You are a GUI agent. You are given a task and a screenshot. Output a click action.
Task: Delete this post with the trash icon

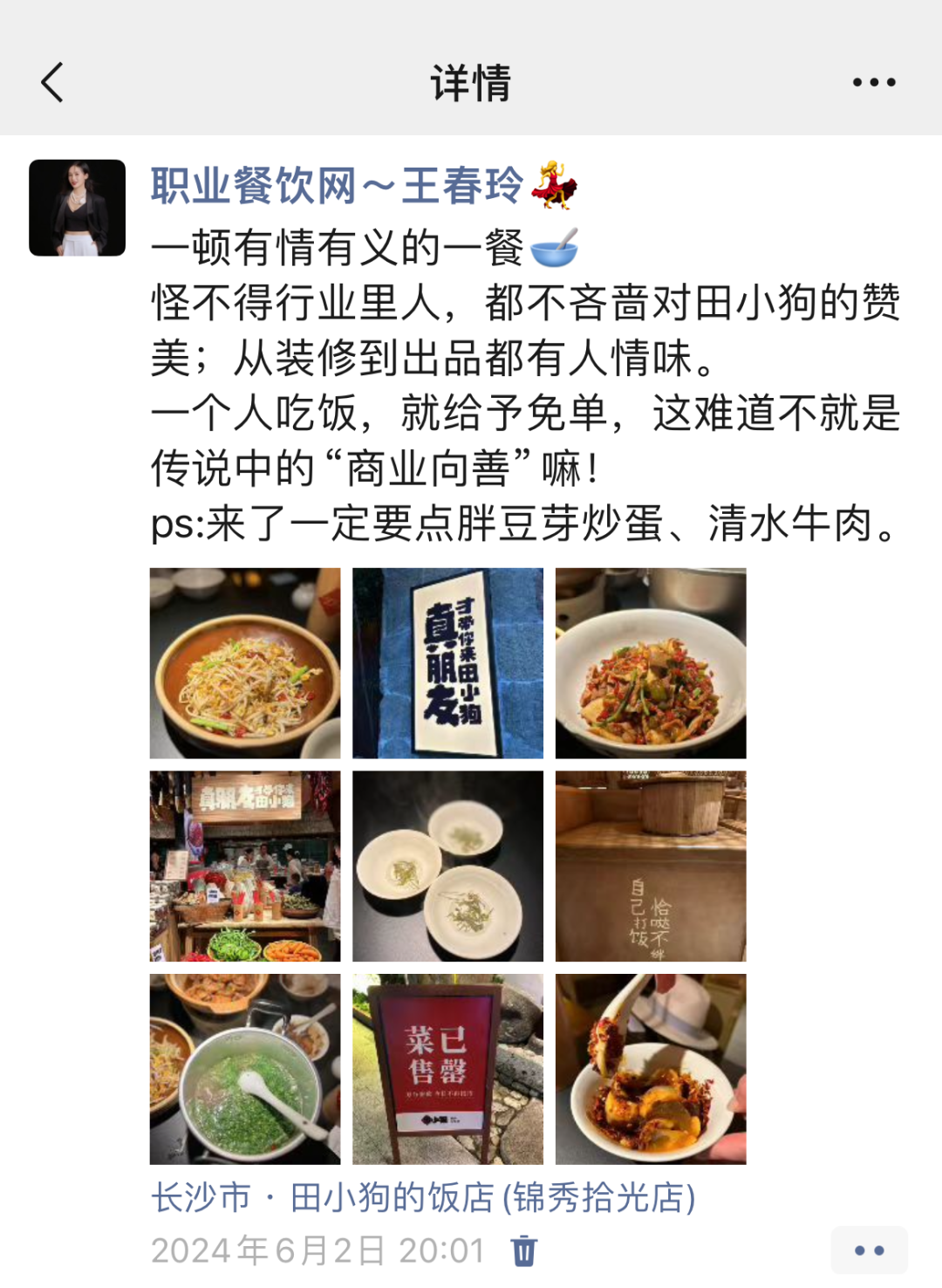[x=524, y=1250]
